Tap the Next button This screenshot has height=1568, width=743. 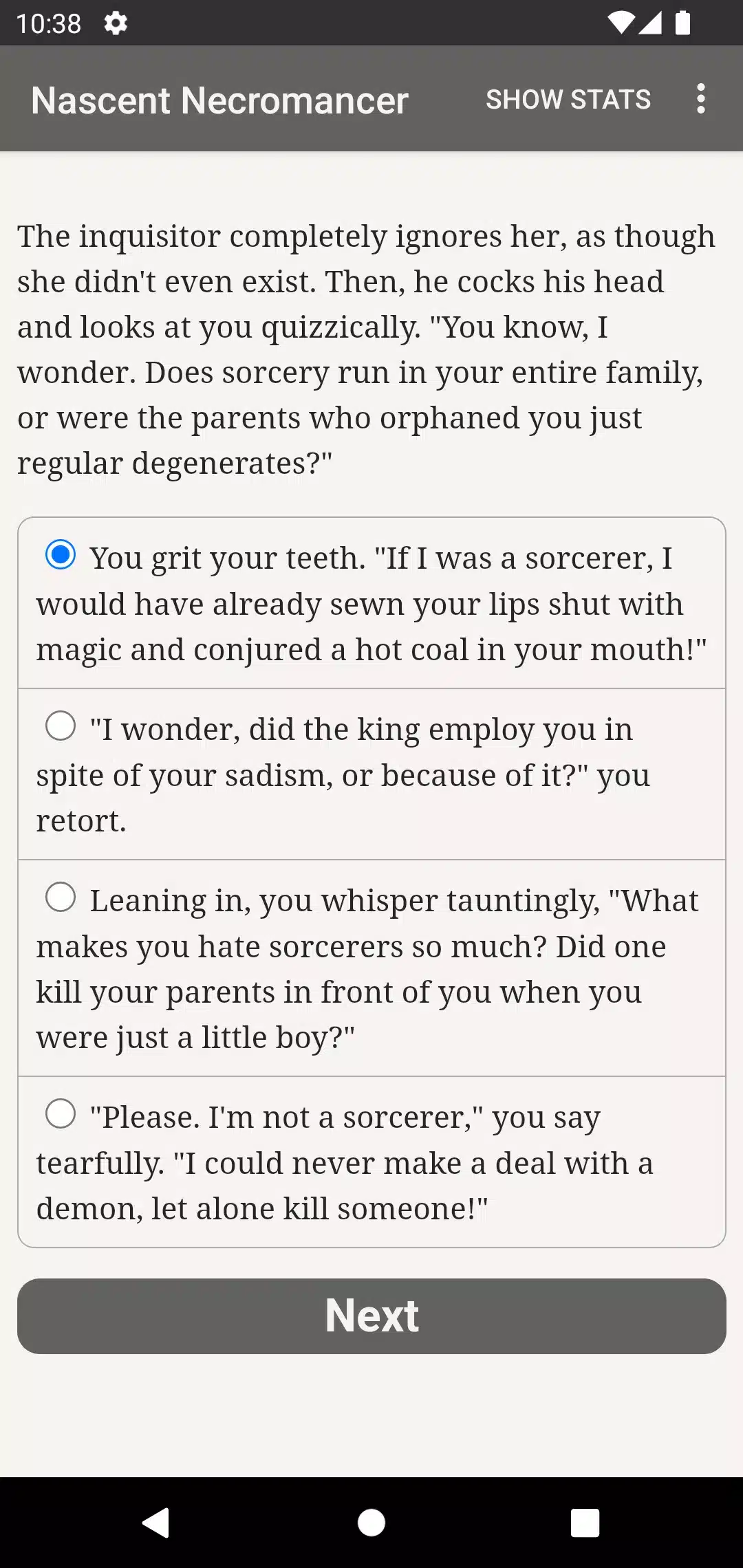[x=371, y=1316]
